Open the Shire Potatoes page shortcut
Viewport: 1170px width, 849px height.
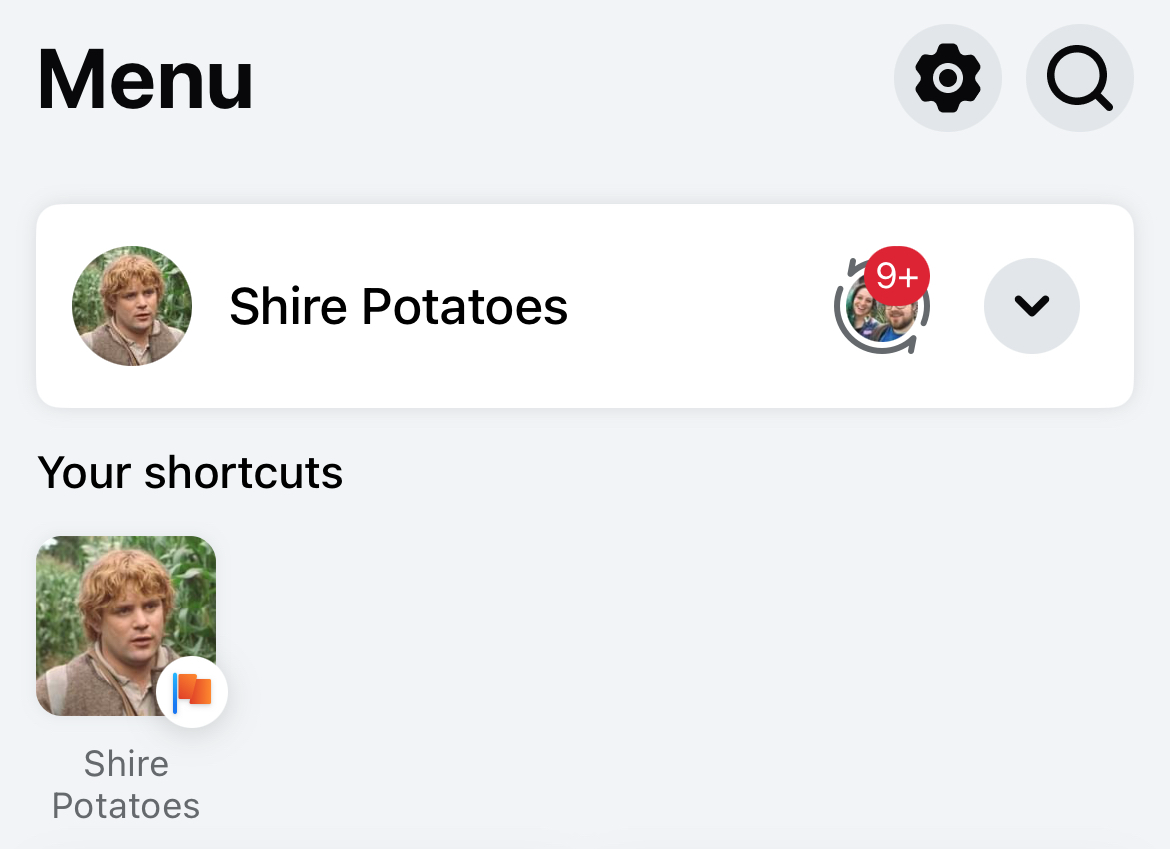tap(126, 627)
